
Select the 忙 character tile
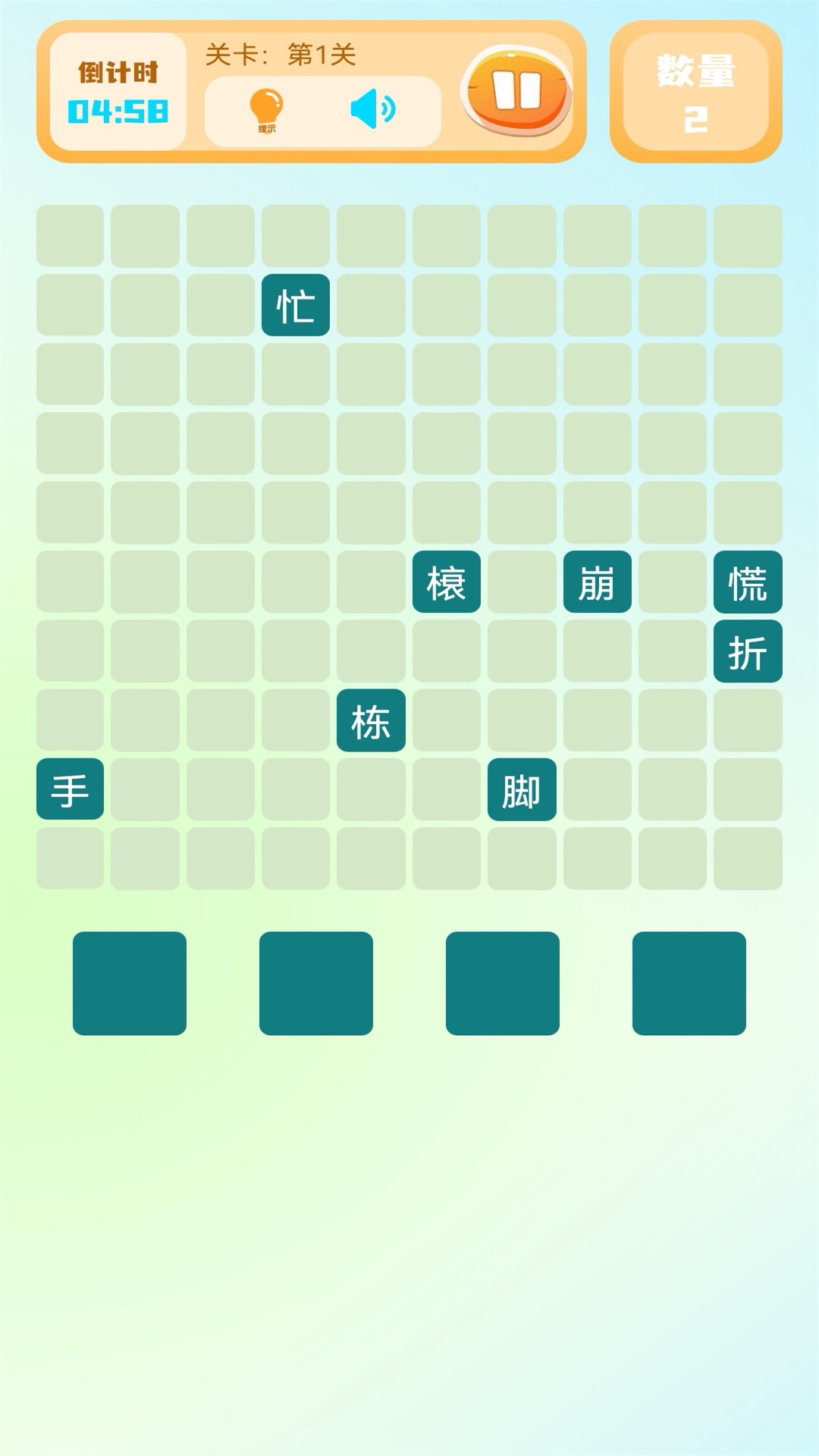pos(295,305)
